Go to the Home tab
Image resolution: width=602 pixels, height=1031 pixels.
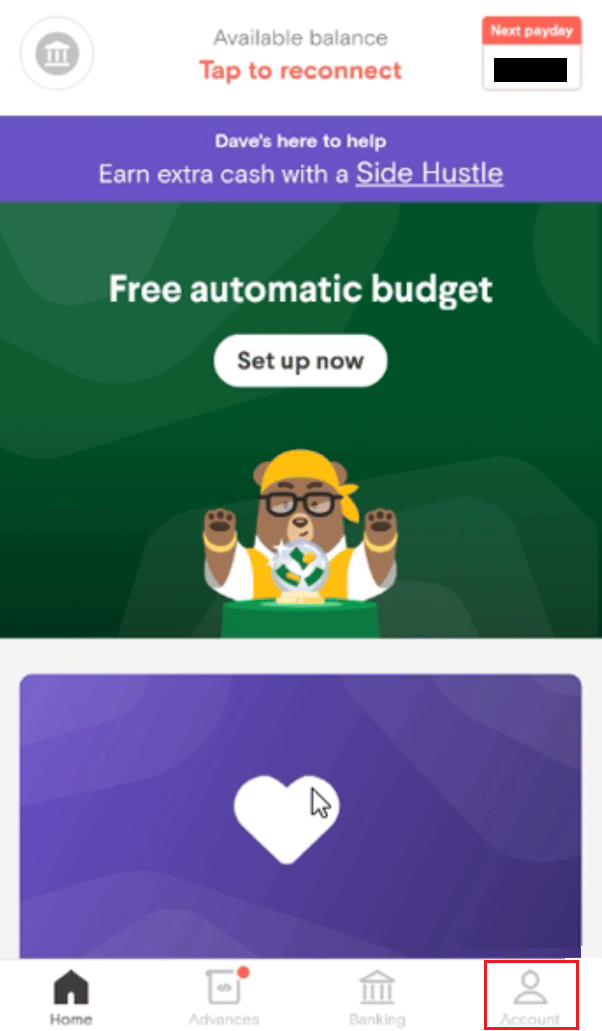pos(71,996)
